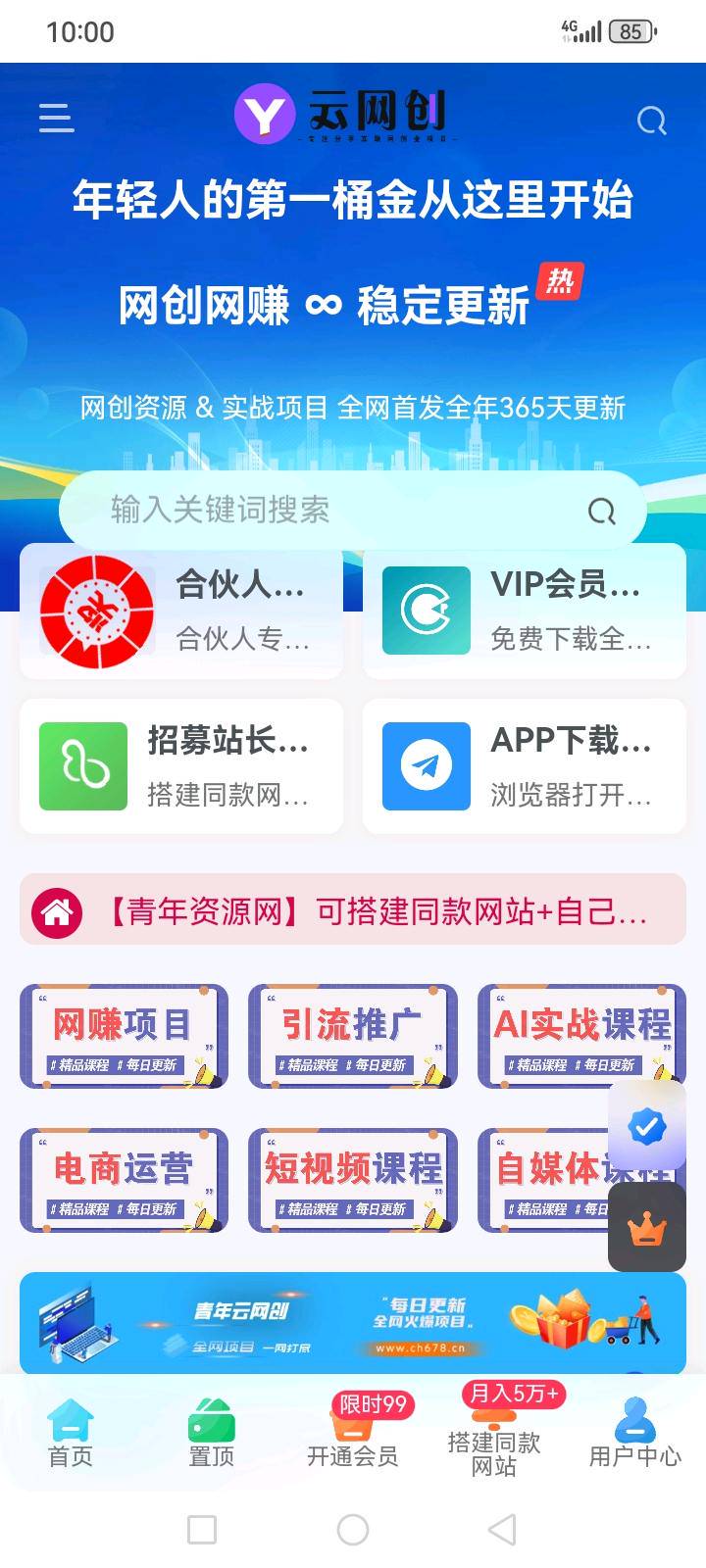706x1568 pixels.
Task: Open the hamburger menu
Action: (x=56, y=118)
